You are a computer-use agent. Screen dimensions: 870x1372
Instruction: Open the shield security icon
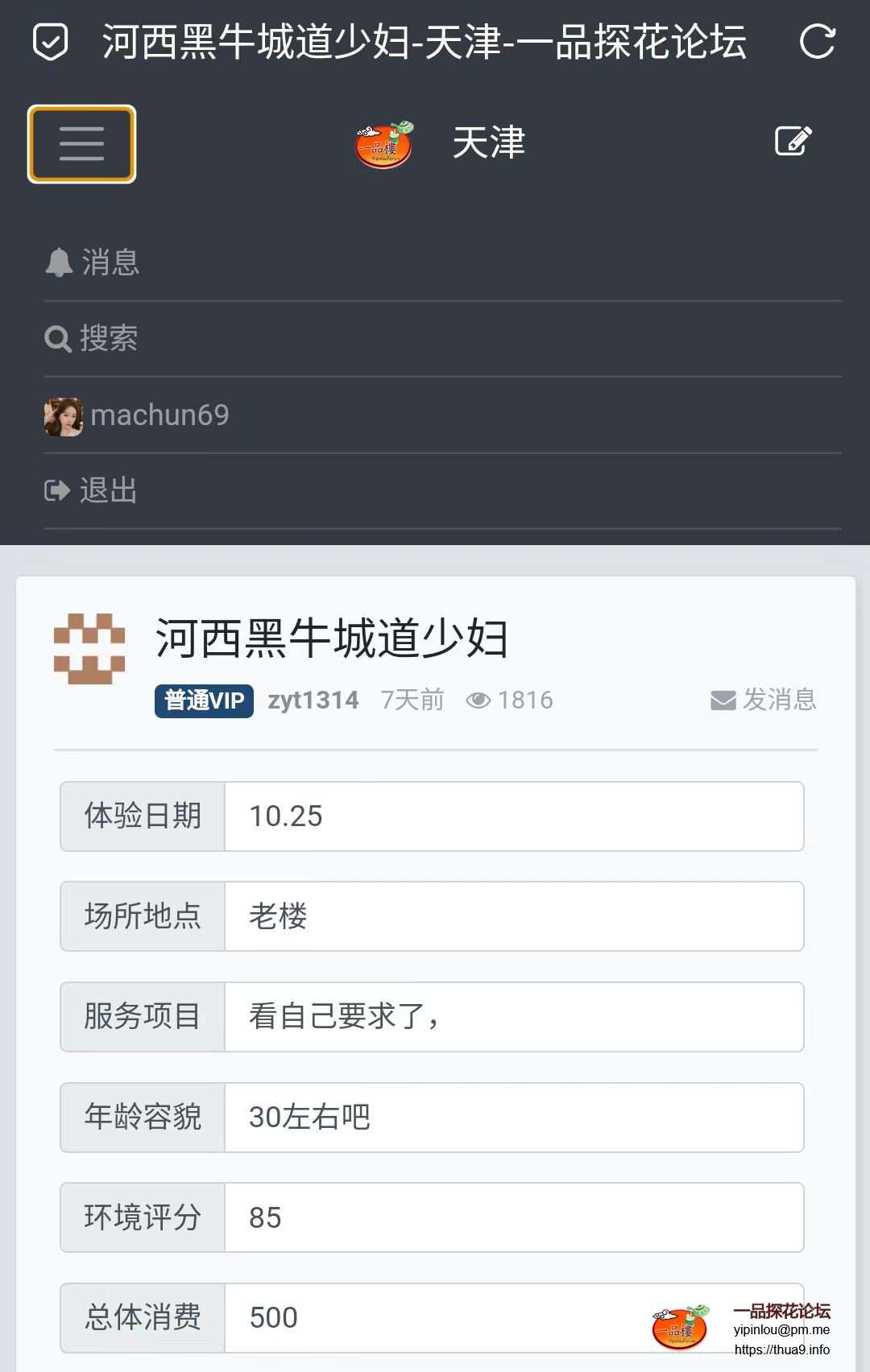click(50, 42)
